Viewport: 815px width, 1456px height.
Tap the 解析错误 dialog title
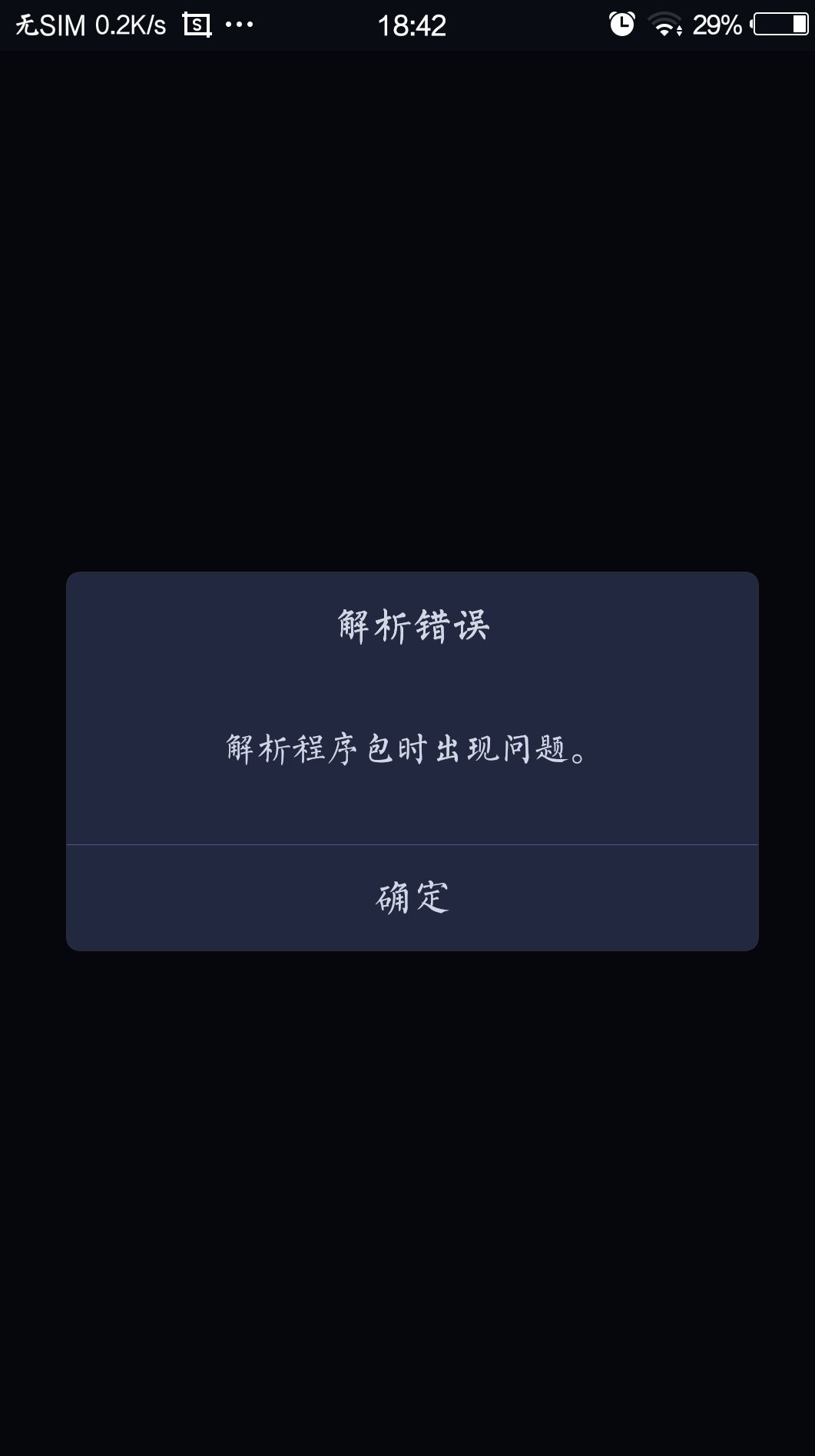pyautogui.click(x=413, y=625)
